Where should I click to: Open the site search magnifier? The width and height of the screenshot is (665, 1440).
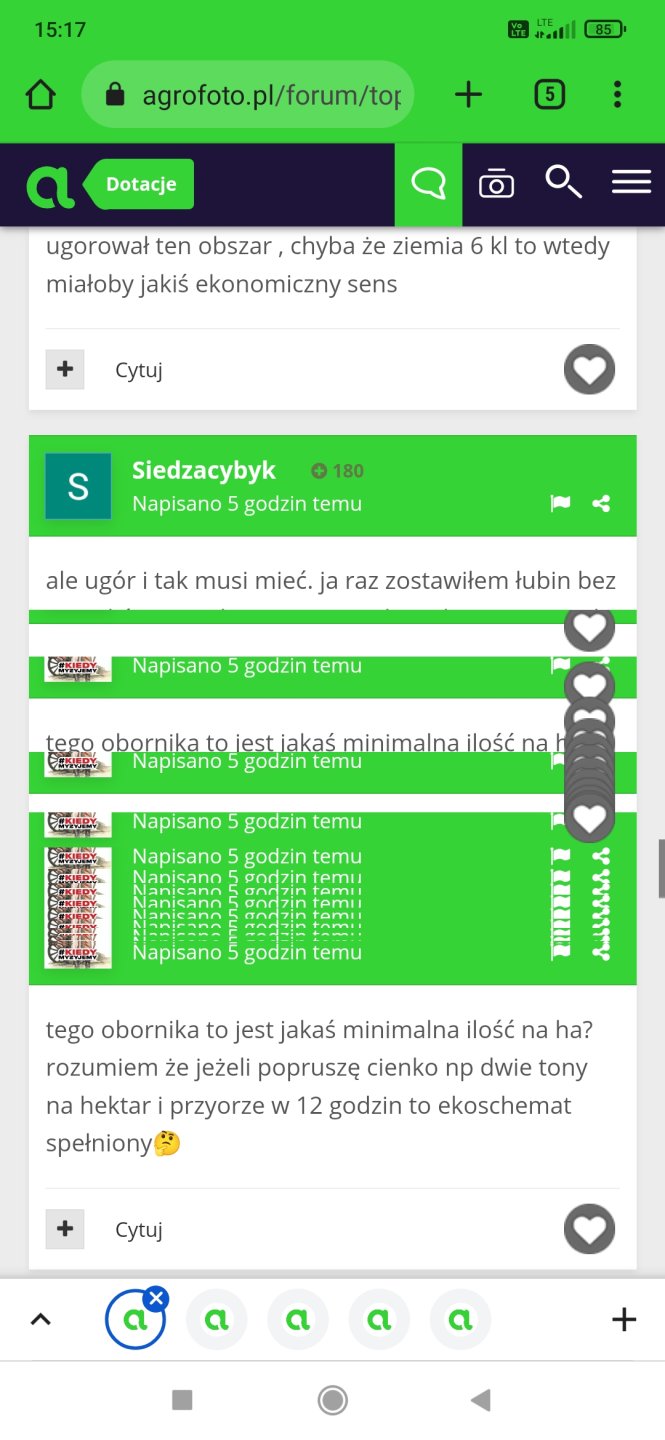[x=563, y=183]
